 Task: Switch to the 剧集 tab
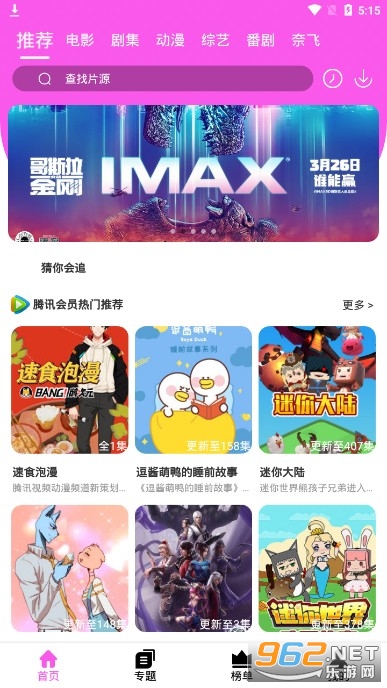(x=125, y=40)
